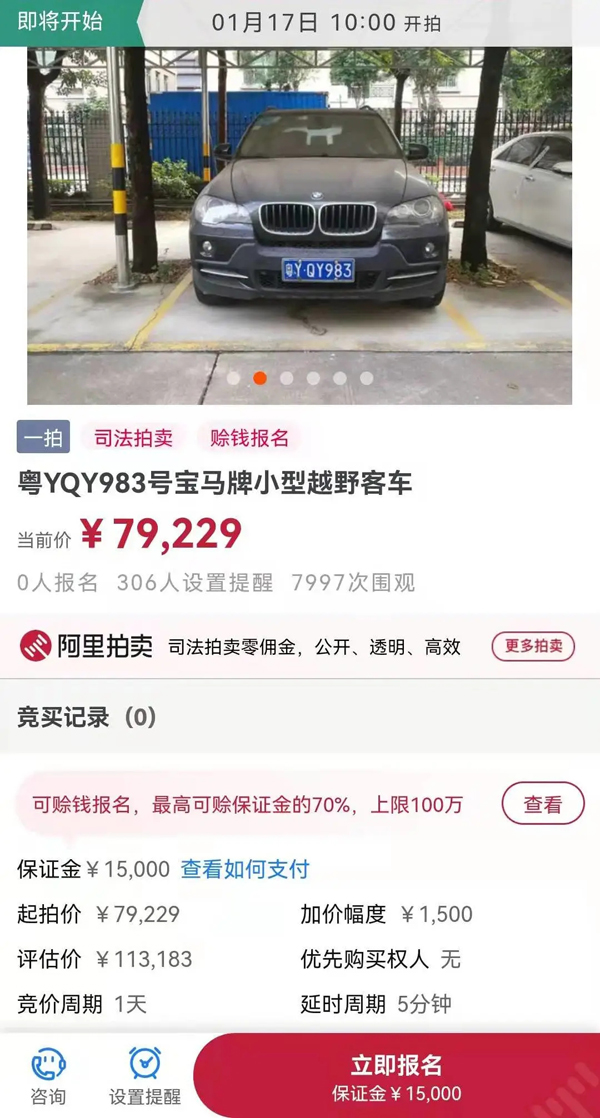Set an auction reminder via 设置提醒
600x1118 pixels.
pyautogui.click(x=145, y=1076)
